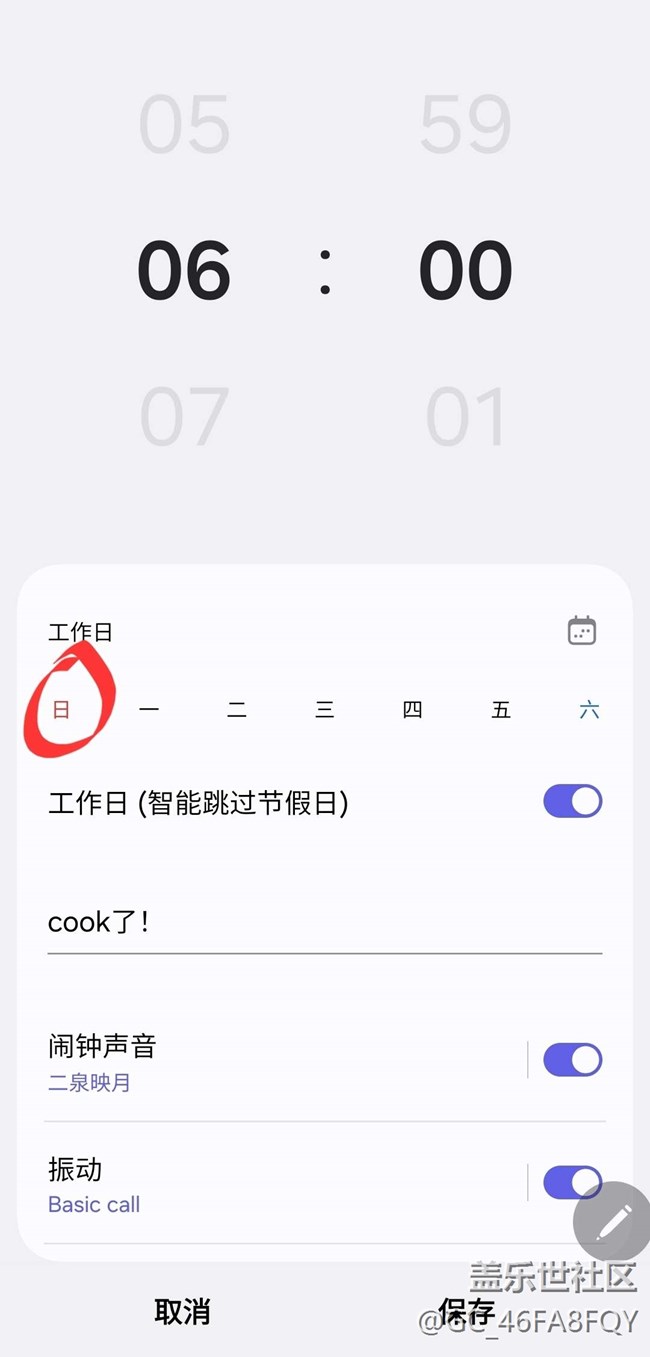This screenshot has width=650, height=1357.
Task: Cancel with the 取消 button
Action: pyautogui.click(x=182, y=1312)
